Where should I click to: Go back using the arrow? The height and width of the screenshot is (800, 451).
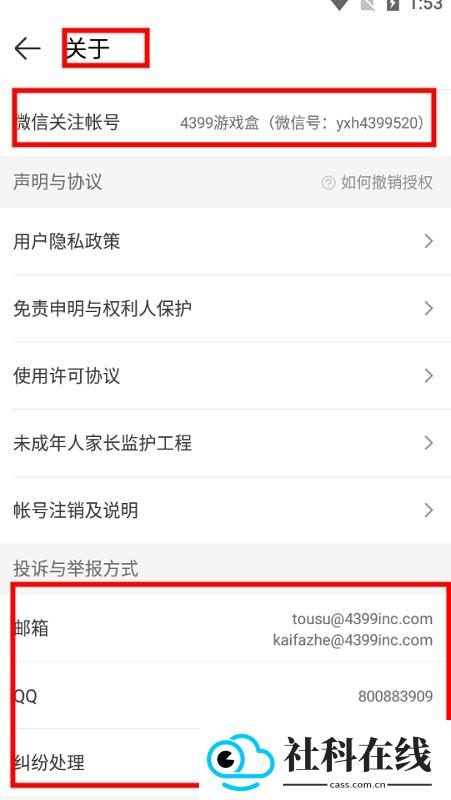point(28,48)
